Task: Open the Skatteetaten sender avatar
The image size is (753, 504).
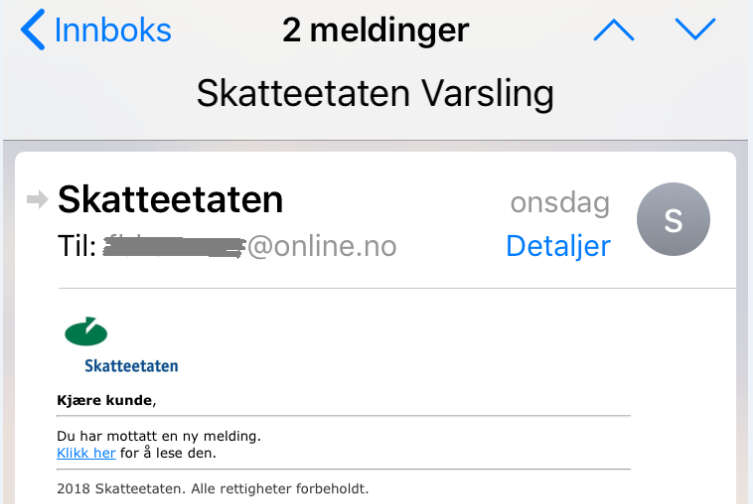Action: (673, 220)
